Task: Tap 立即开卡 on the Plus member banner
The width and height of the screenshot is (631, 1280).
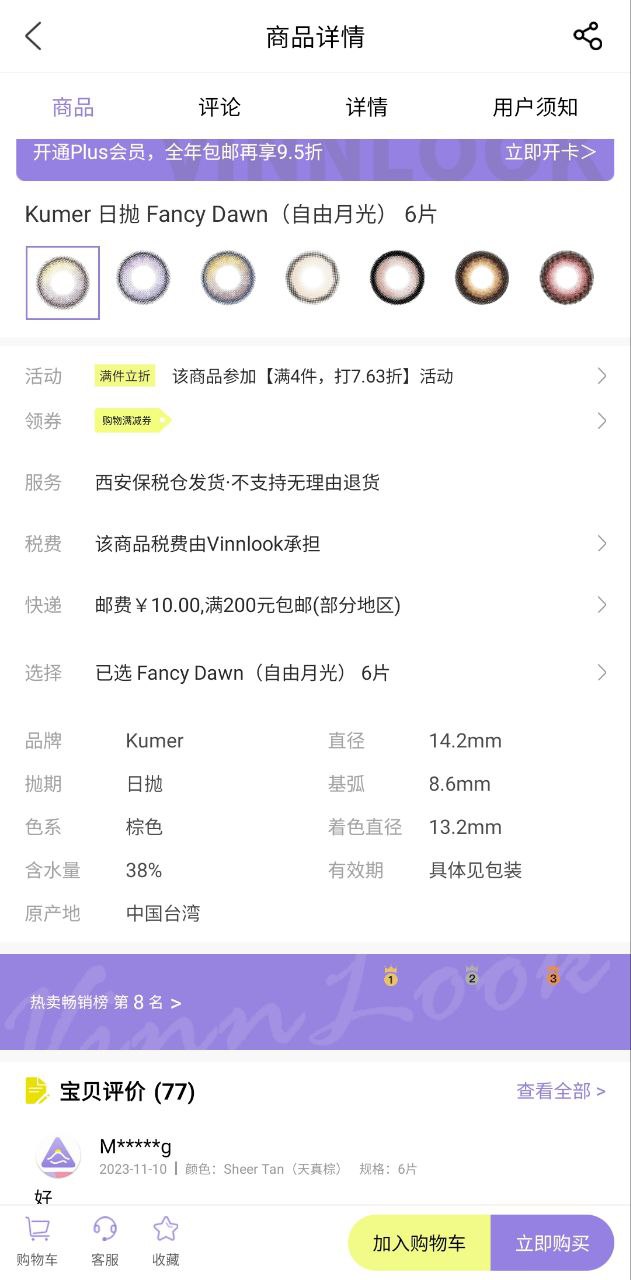Action: click(550, 153)
